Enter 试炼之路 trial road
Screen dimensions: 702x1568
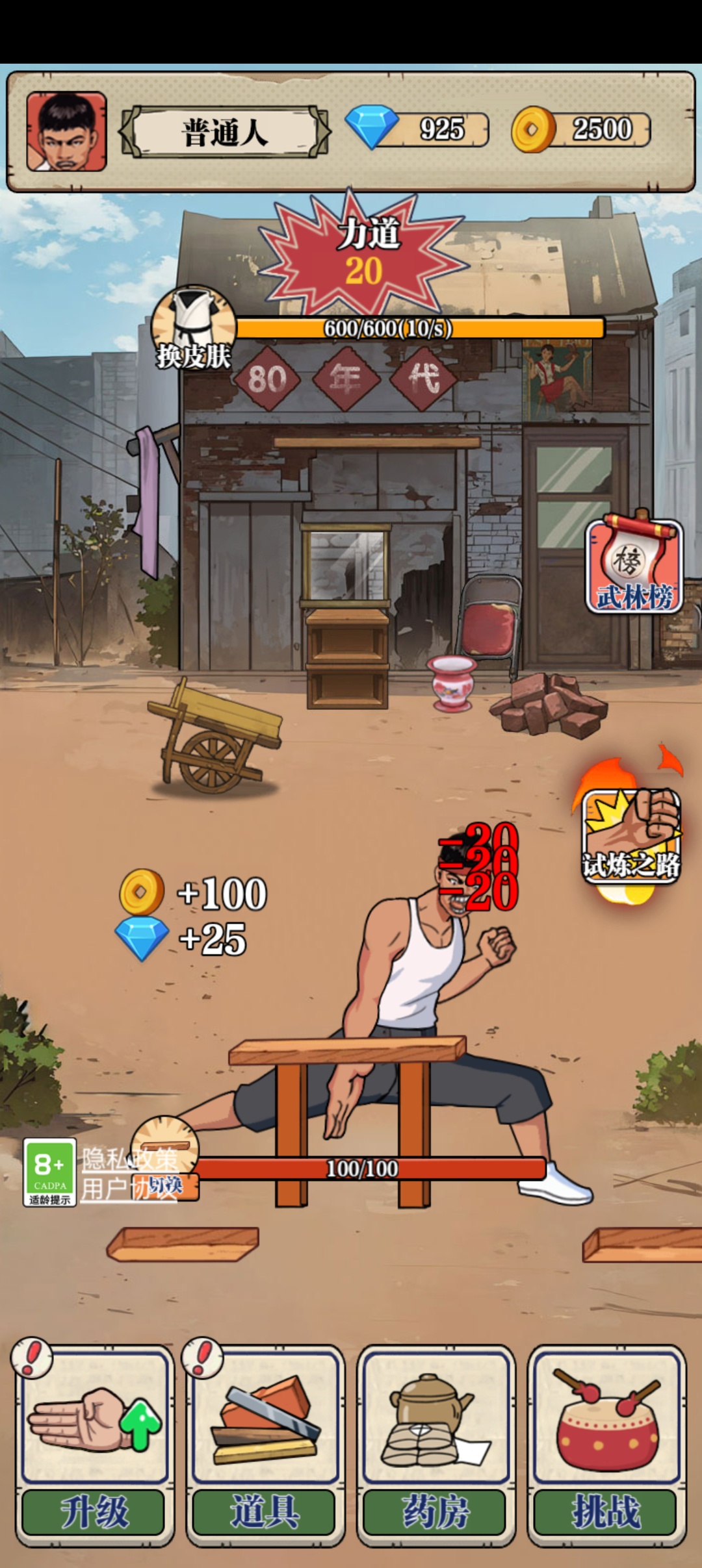pyautogui.click(x=630, y=835)
